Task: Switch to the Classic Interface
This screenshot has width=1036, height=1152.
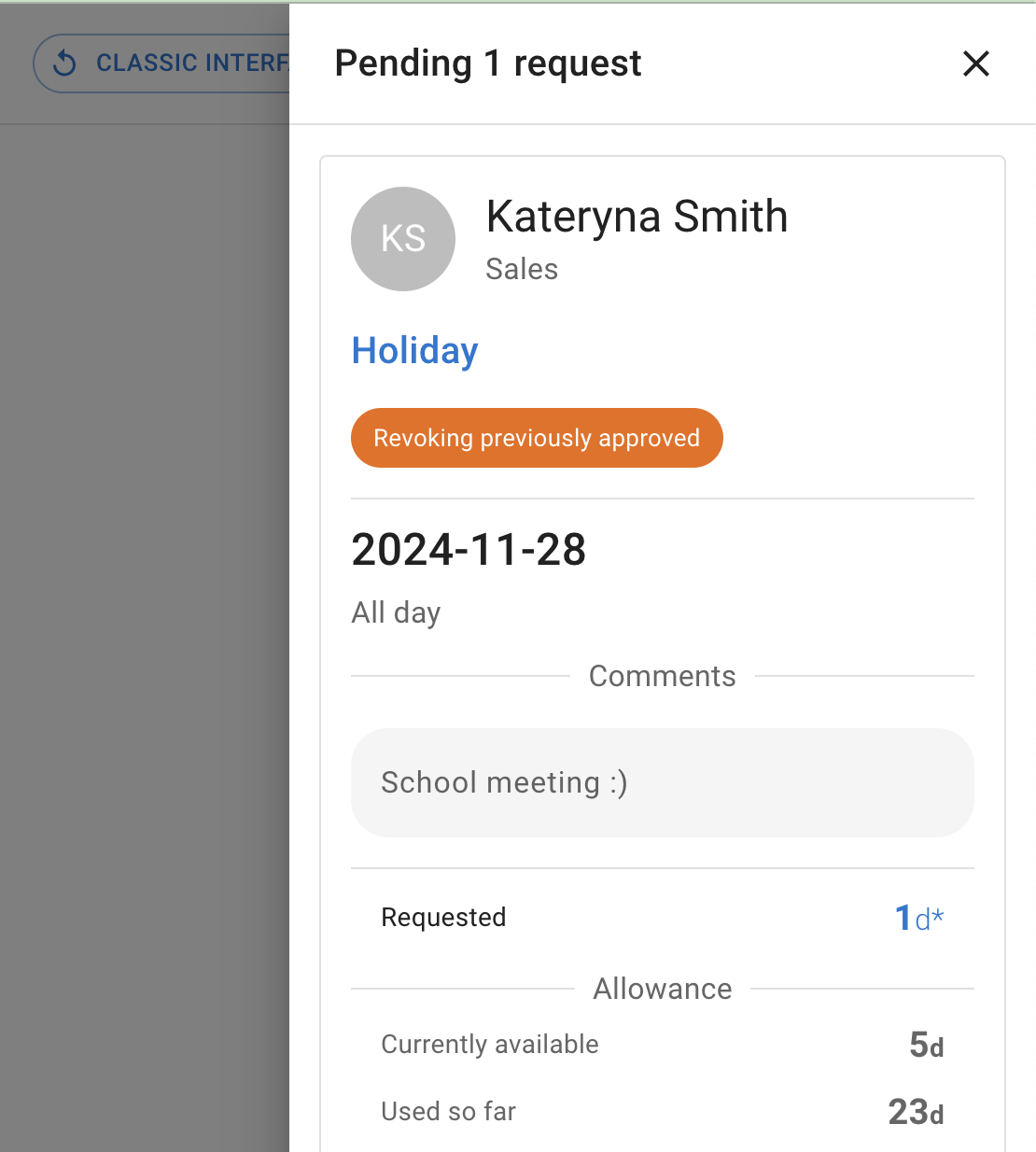Action: click(177, 63)
